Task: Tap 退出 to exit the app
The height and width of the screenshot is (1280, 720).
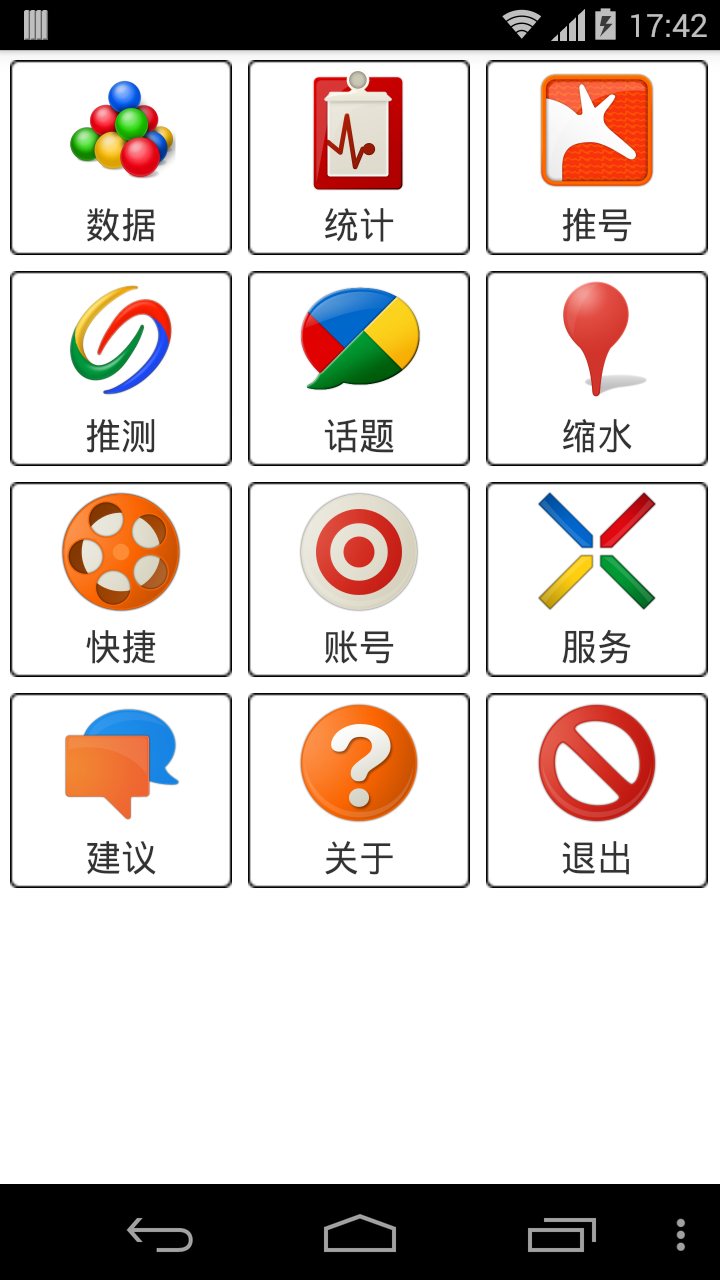Action: [597, 790]
